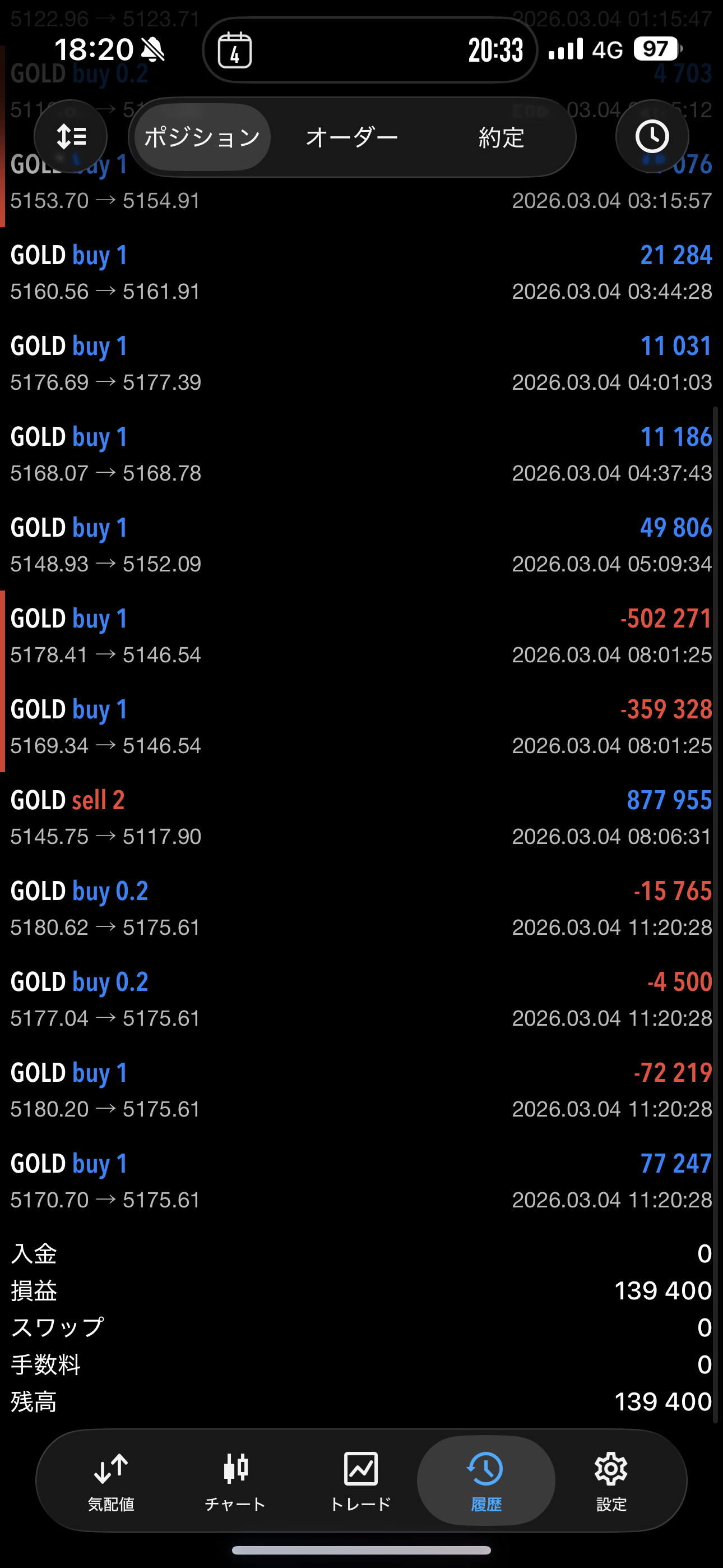Open the sort order button
The height and width of the screenshot is (1568, 723).
coord(71,136)
